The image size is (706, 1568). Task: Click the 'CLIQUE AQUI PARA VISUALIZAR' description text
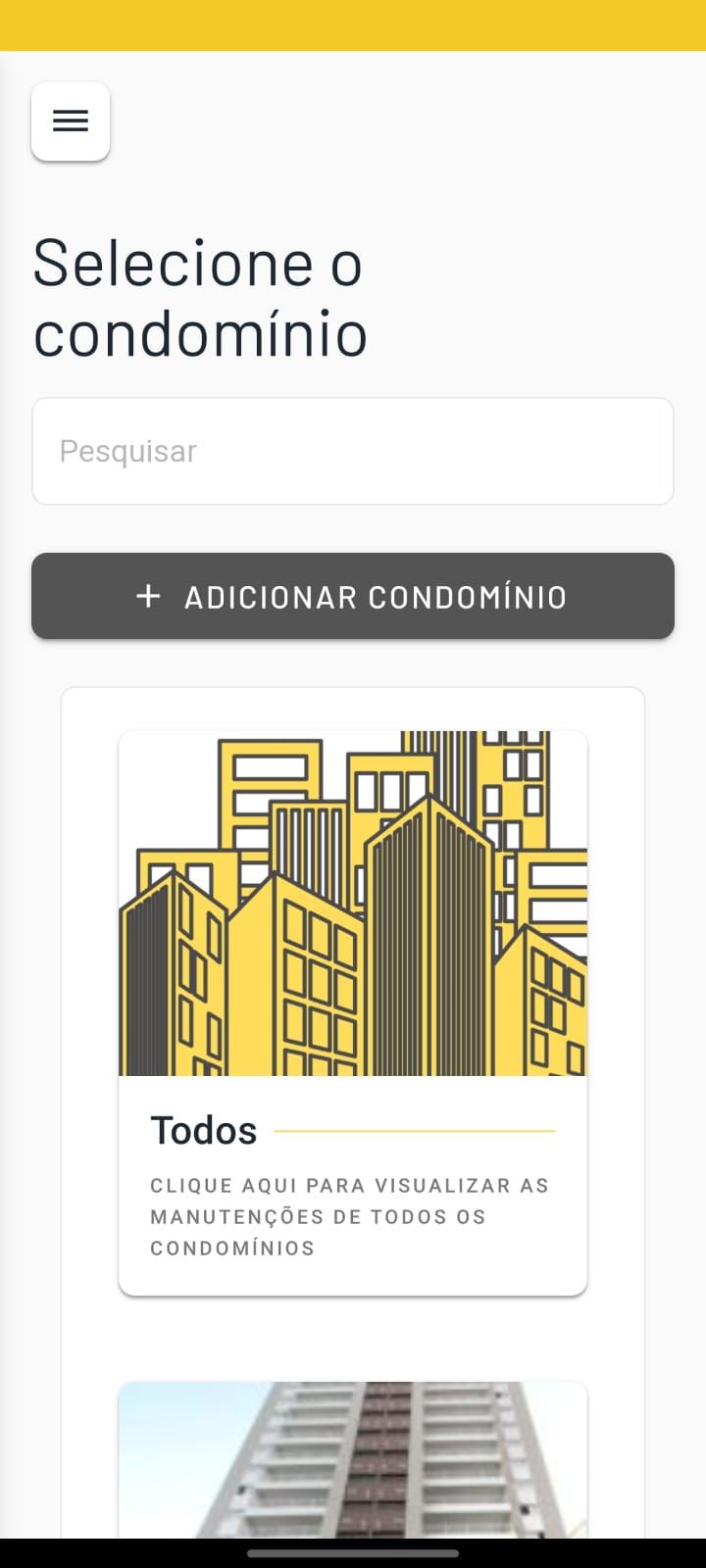[349, 1215]
